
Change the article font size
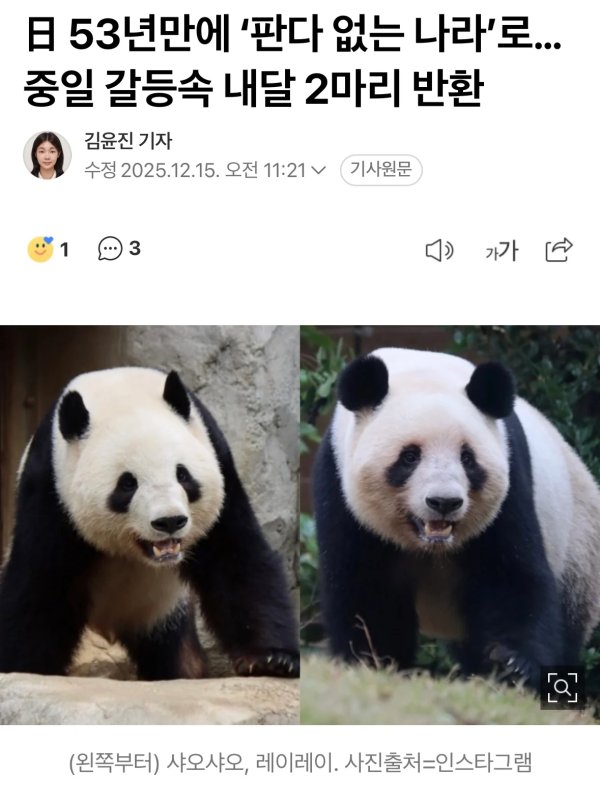pos(501,251)
